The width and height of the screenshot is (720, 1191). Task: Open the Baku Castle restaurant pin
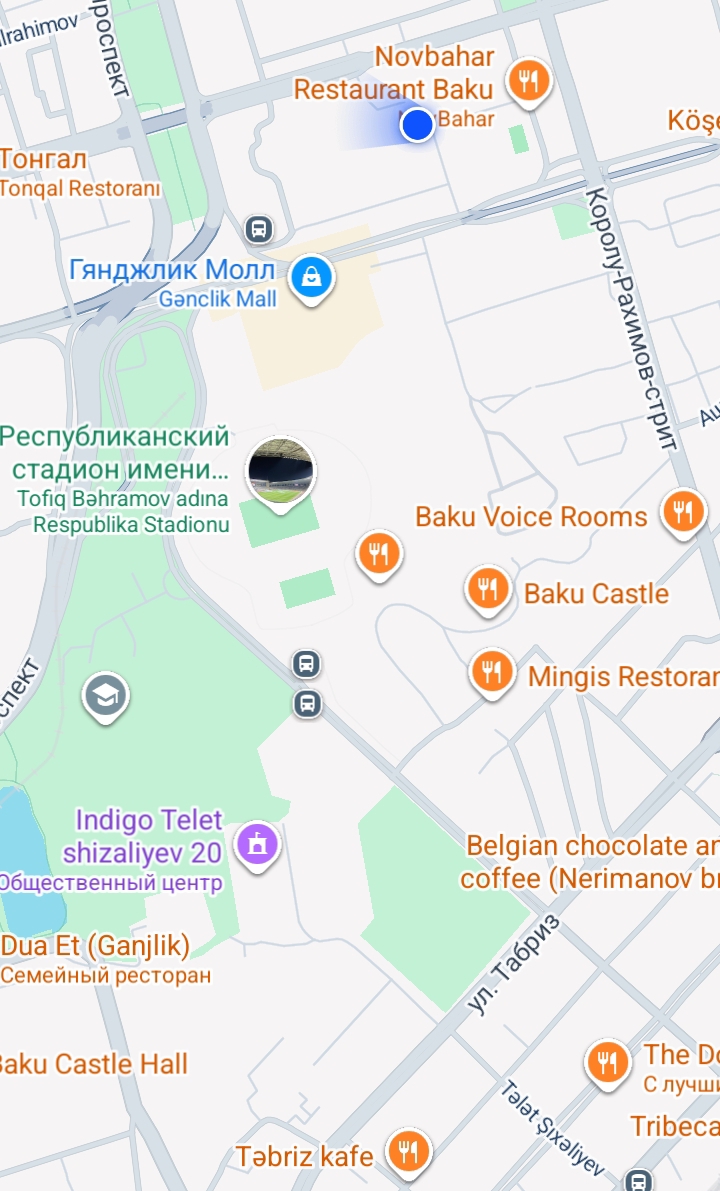488,589
